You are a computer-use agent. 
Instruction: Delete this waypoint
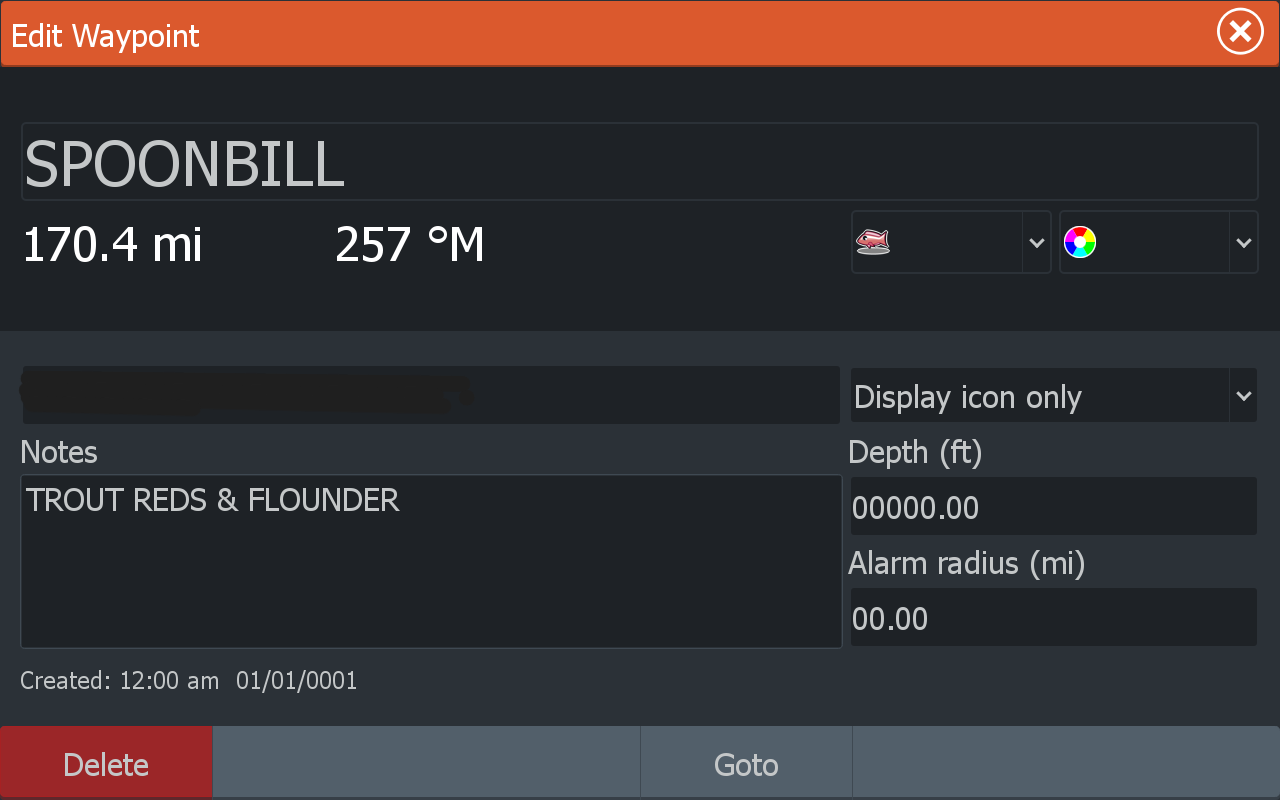(x=106, y=764)
